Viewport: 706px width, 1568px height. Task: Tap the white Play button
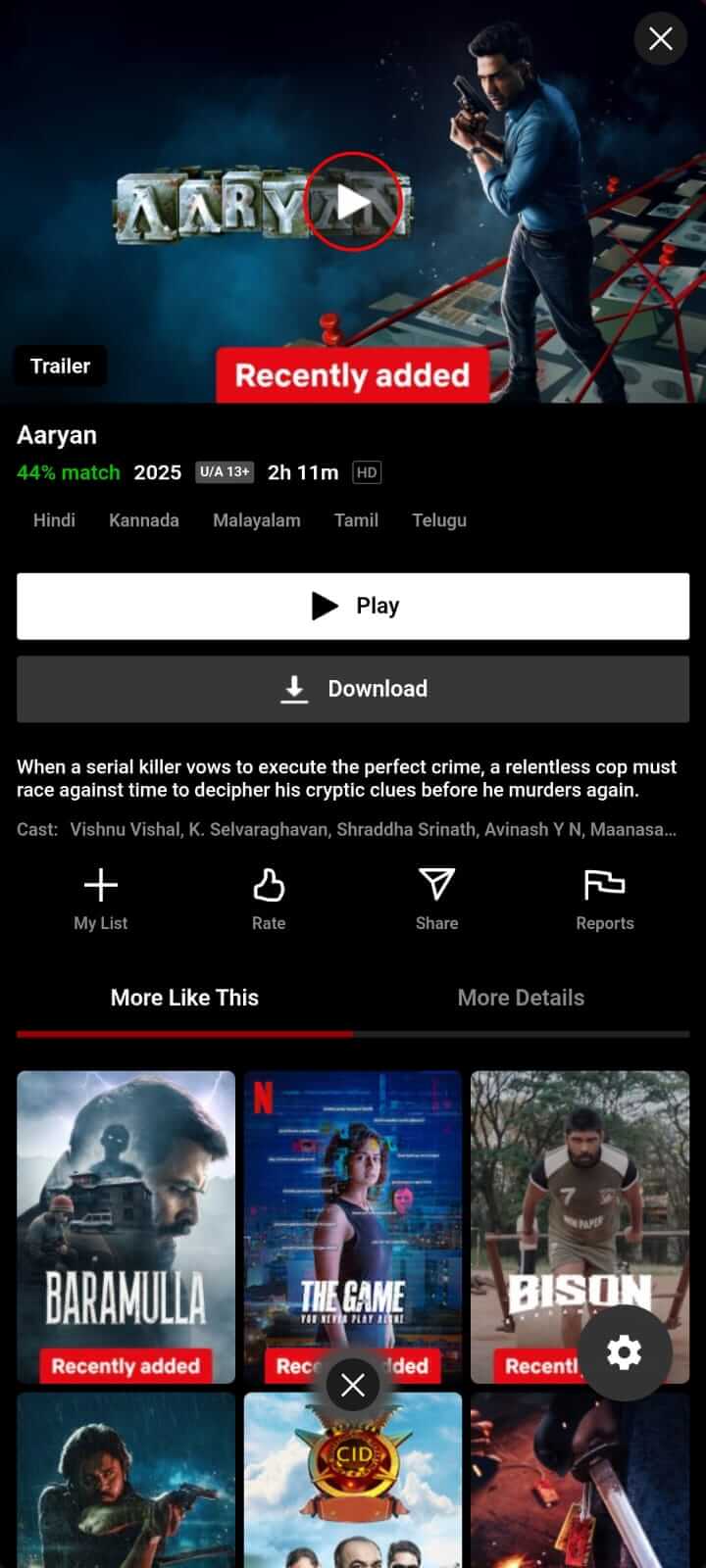point(353,606)
